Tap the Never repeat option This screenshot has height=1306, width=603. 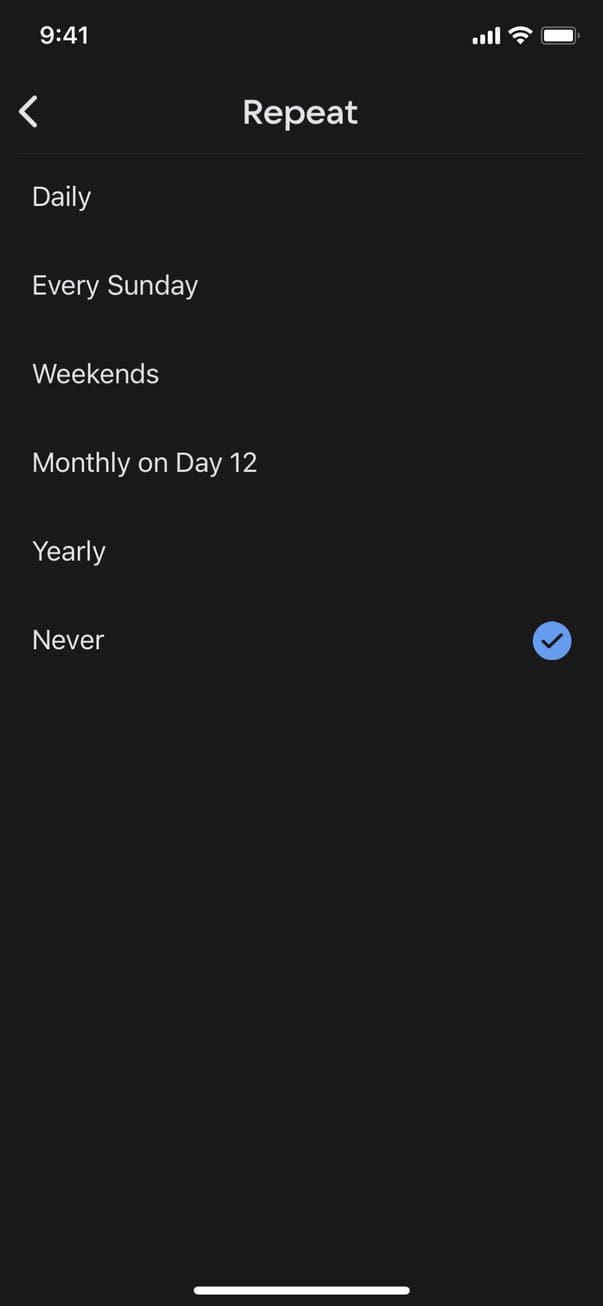click(69, 640)
